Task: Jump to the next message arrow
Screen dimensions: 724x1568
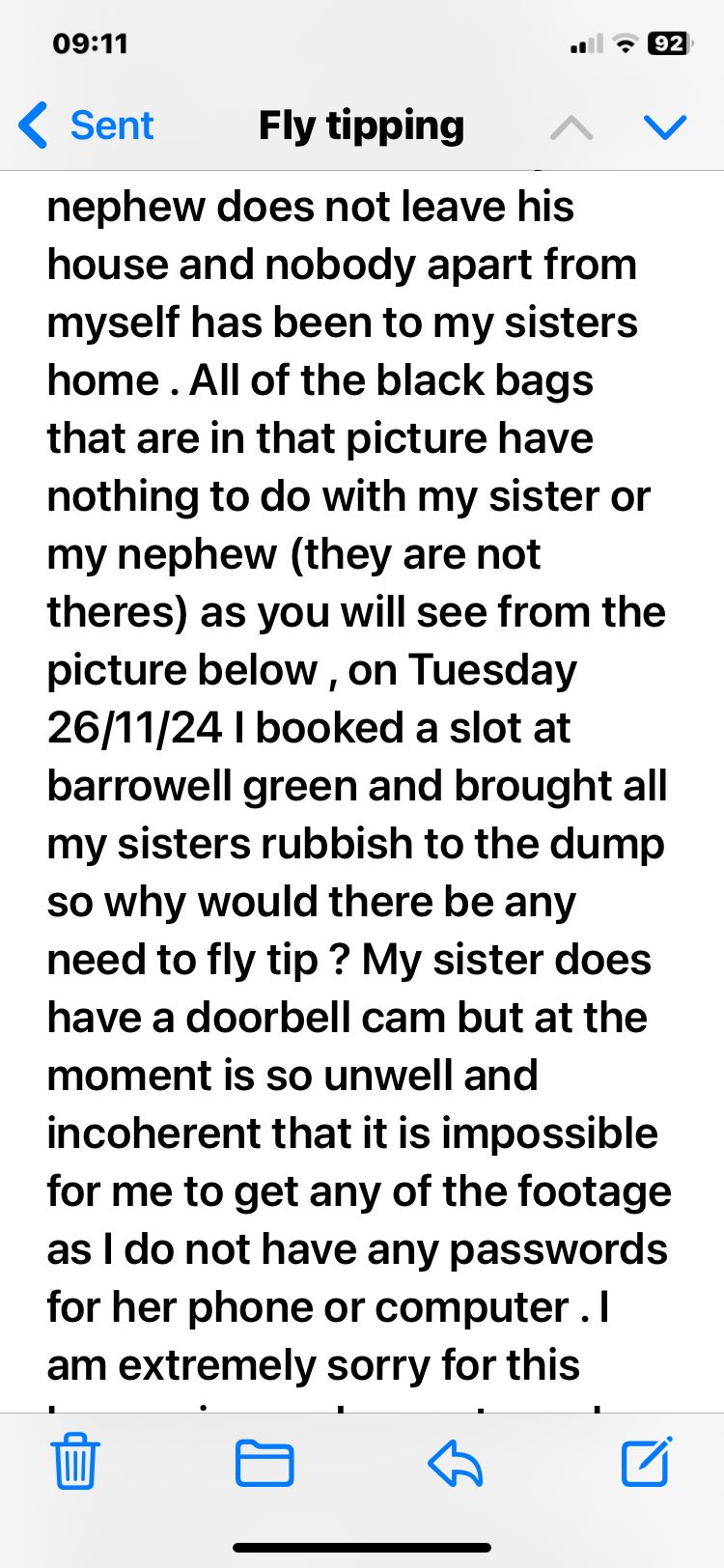Action: (664, 126)
